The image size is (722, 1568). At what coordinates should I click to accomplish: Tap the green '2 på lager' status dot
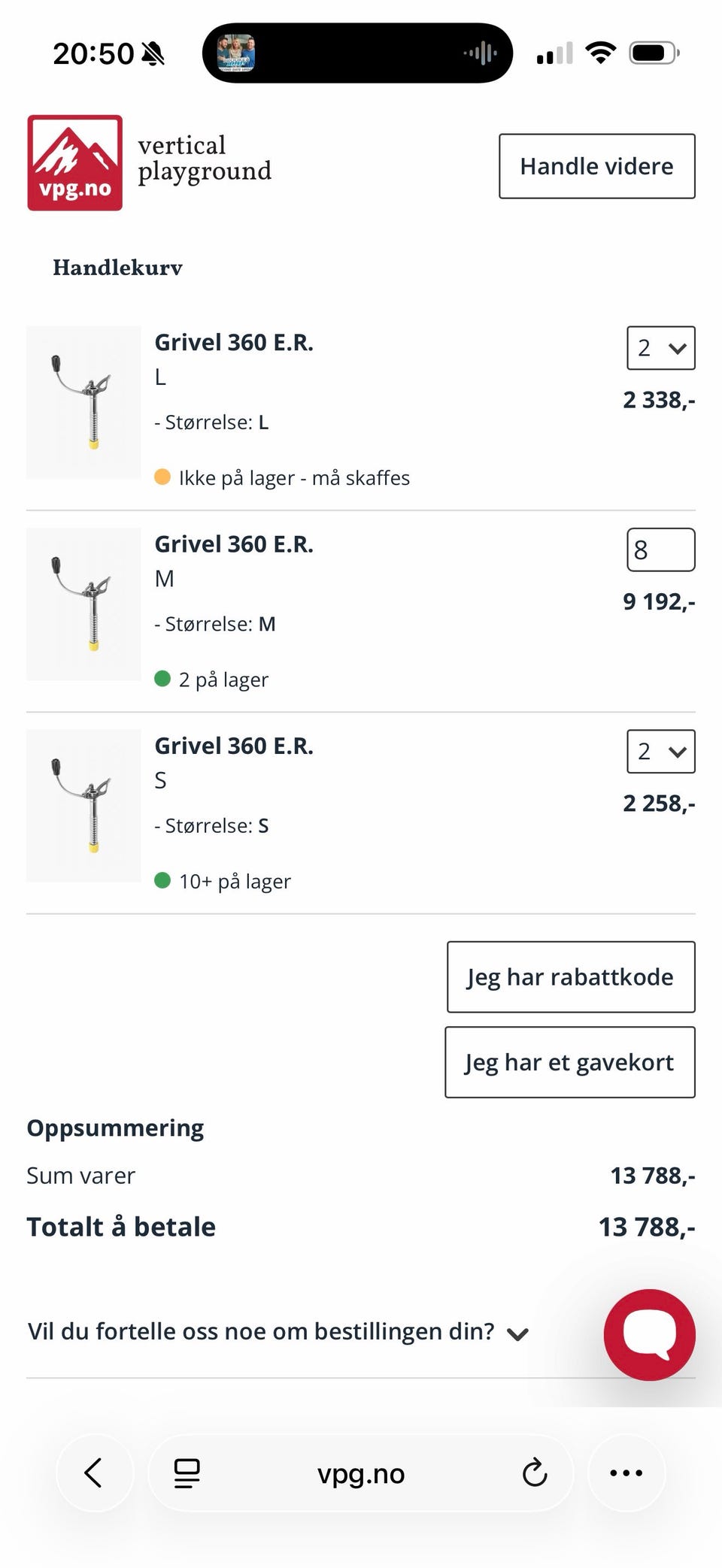pyautogui.click(x=162, y=679)
